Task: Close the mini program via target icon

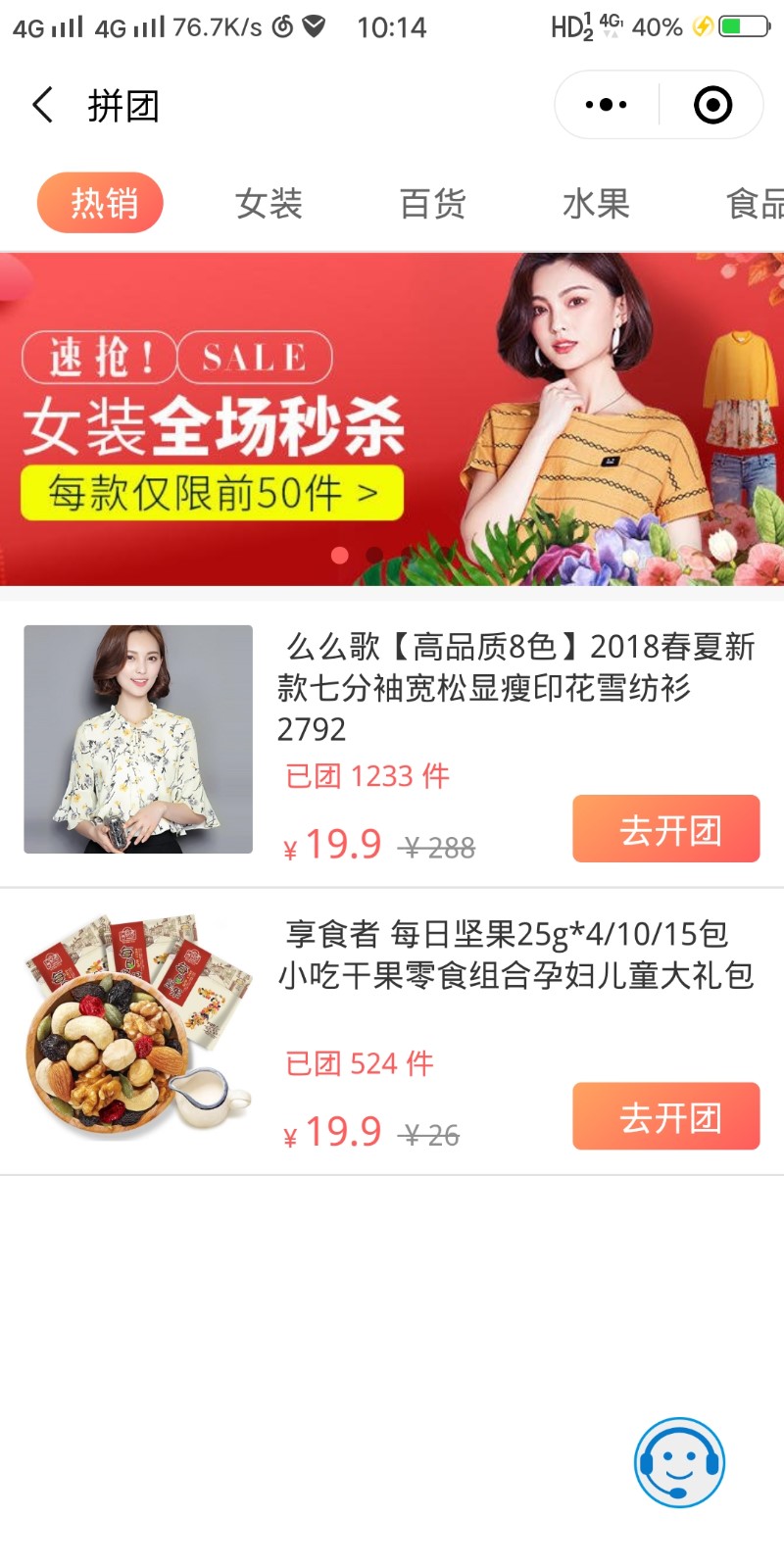Action: pos(712,105)
